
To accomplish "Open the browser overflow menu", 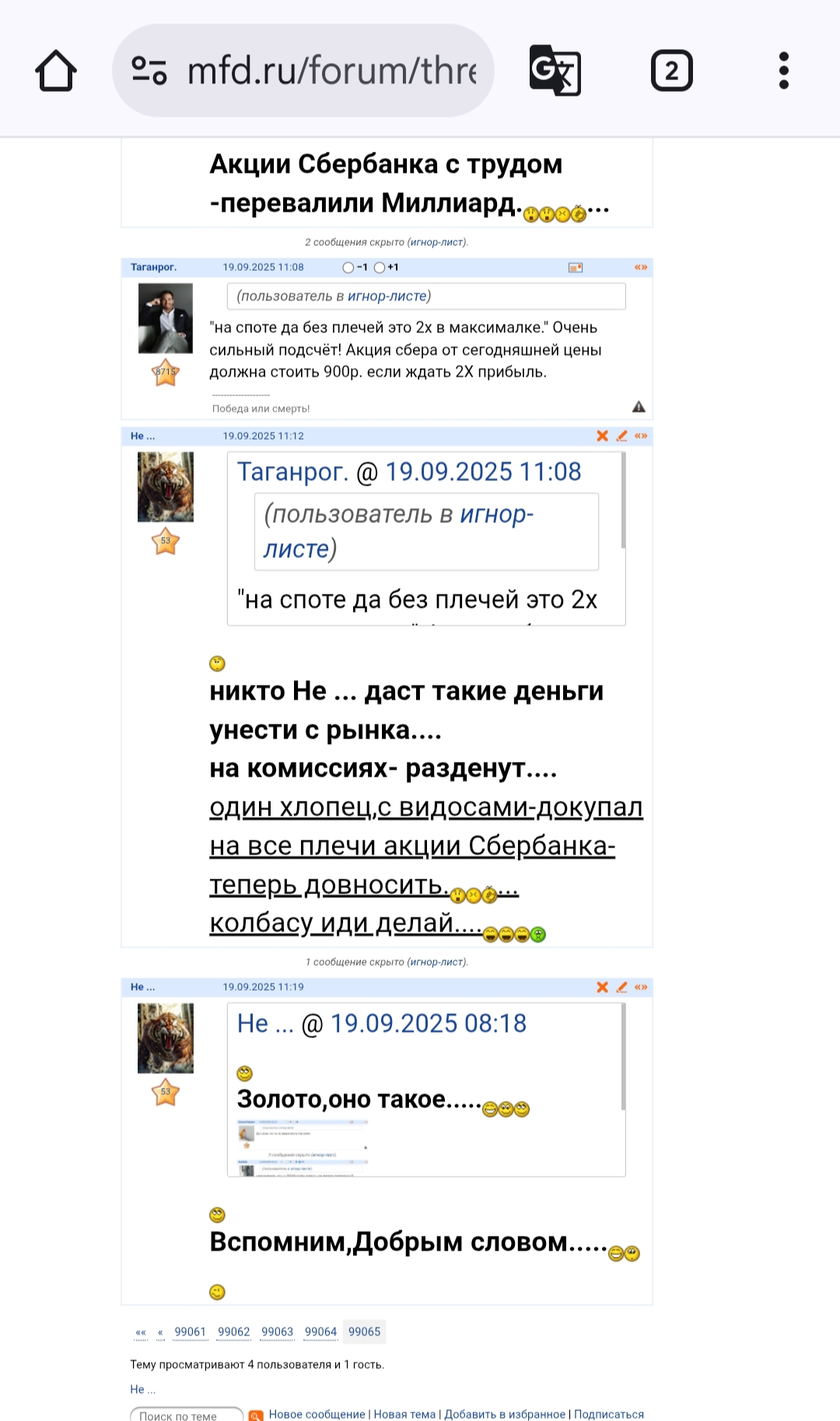I will 783,71.
